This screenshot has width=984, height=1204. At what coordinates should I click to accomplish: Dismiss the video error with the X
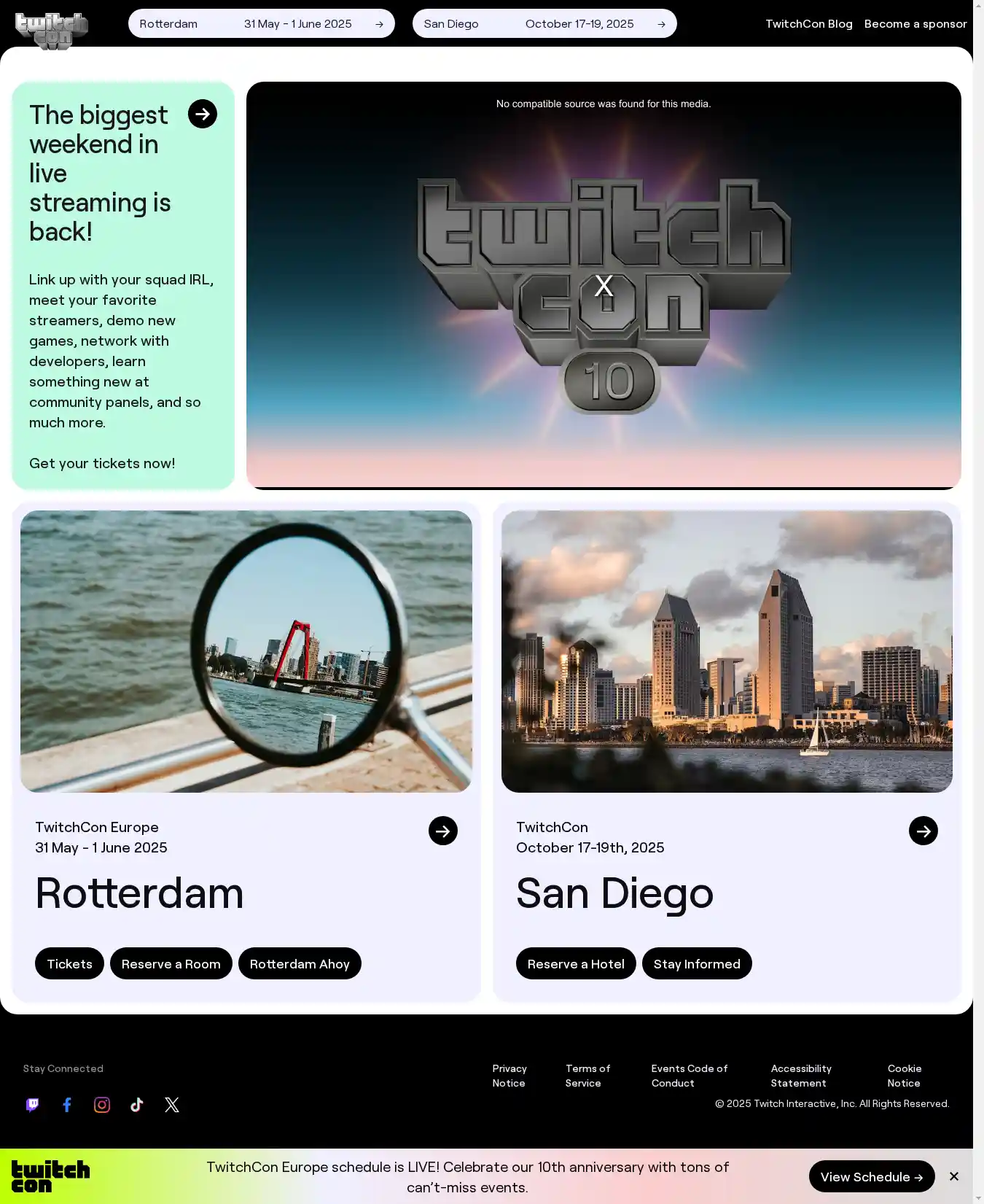(604, 285)
